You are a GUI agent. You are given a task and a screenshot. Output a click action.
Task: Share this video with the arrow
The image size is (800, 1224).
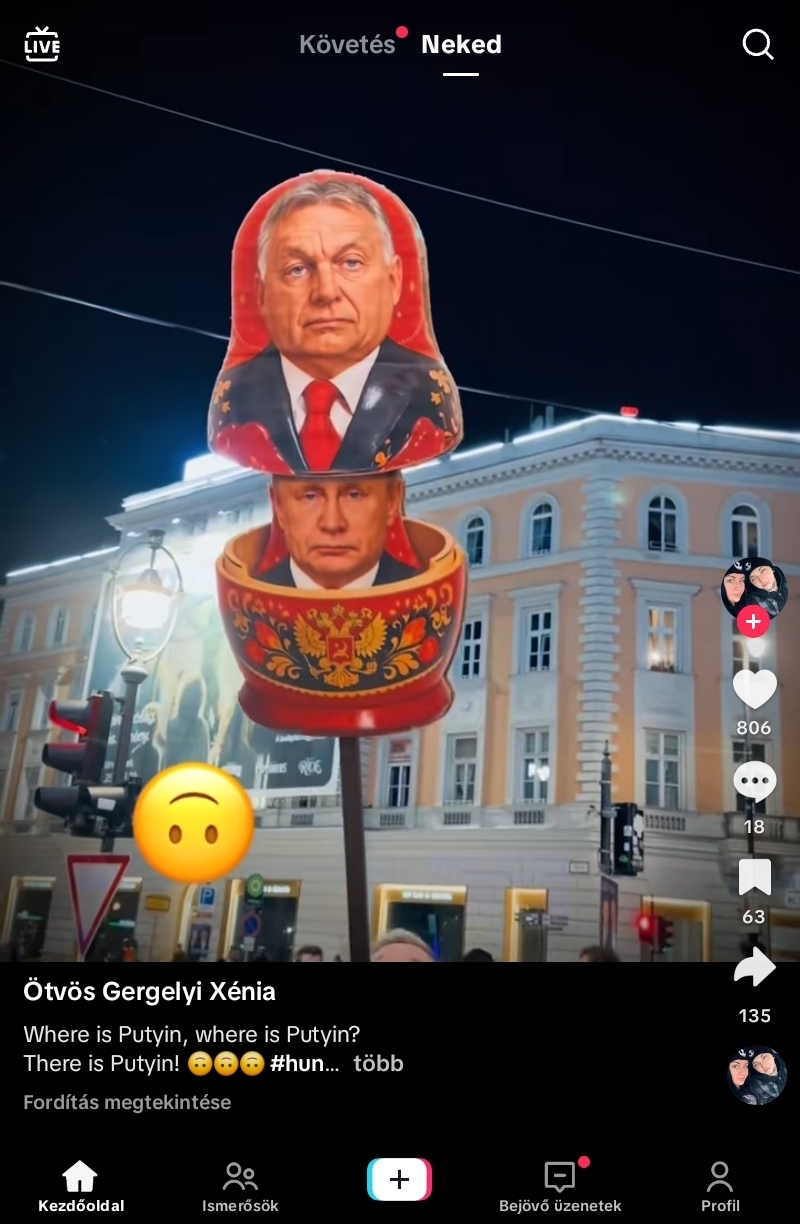pyautogui.click(x=754, y=967)
